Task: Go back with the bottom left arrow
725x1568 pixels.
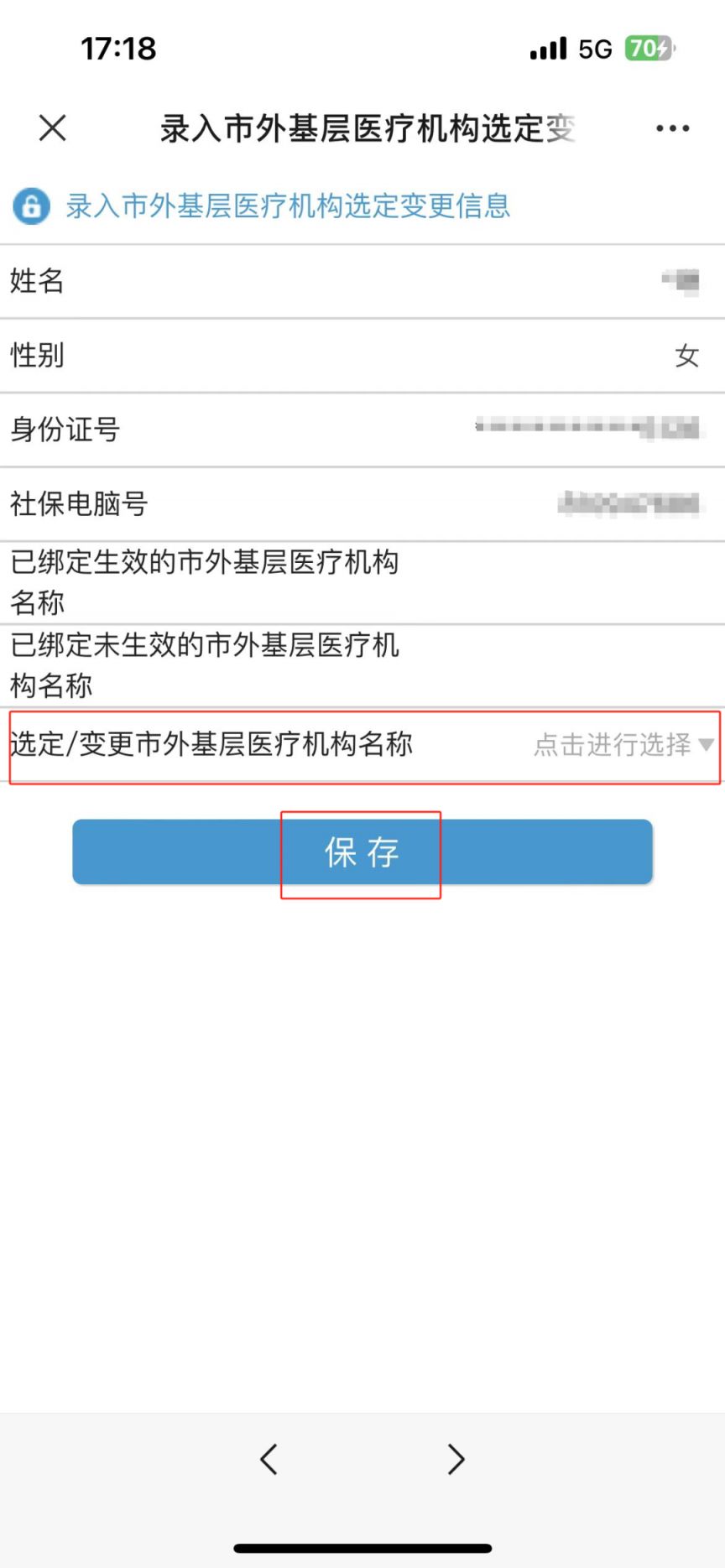Action: 269,1460
